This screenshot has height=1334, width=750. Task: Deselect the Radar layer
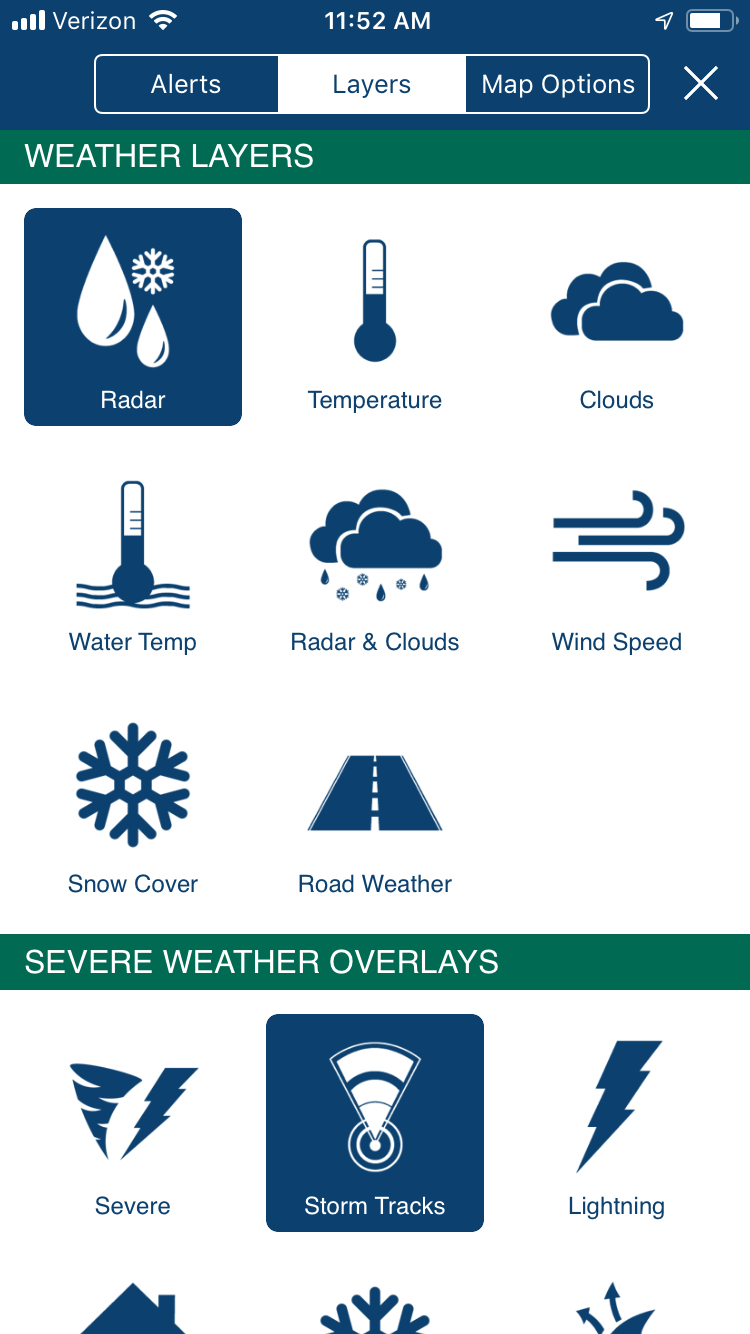133,317
